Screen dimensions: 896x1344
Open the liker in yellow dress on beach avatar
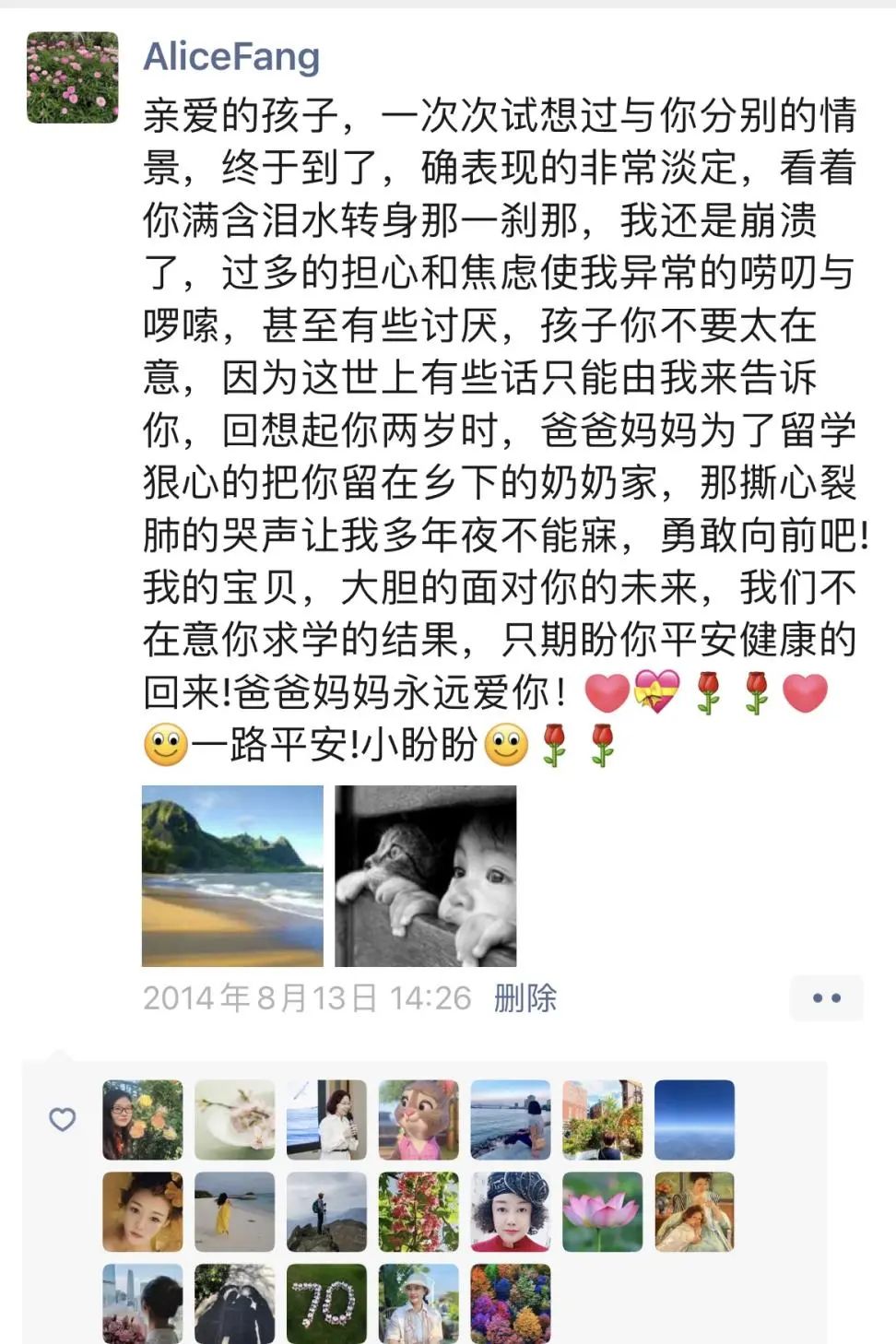coord(234,1212)
